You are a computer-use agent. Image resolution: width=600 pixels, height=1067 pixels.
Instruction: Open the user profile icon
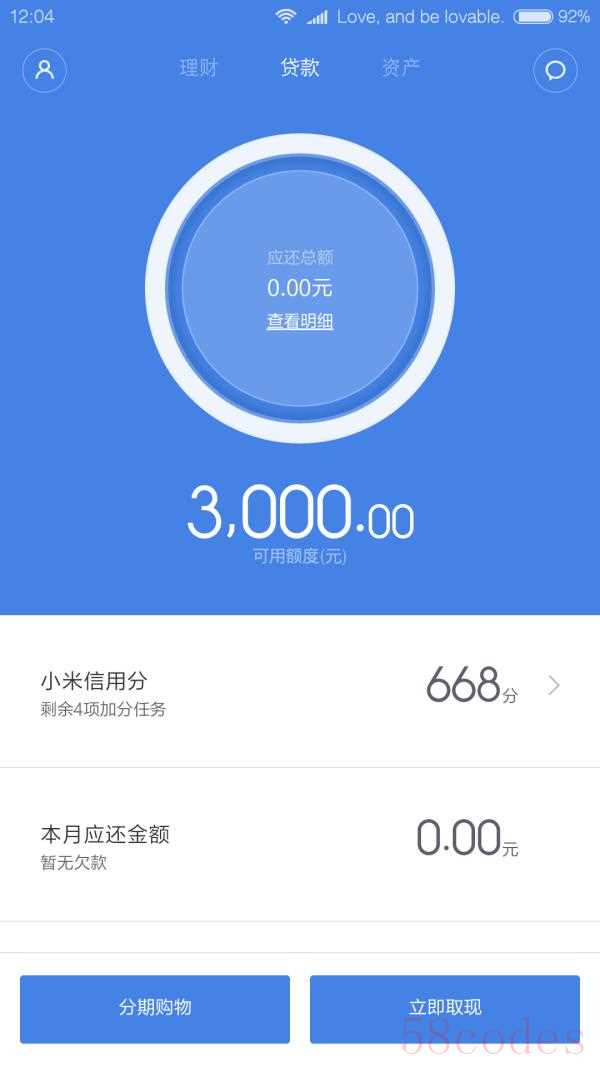pos(44,71)
